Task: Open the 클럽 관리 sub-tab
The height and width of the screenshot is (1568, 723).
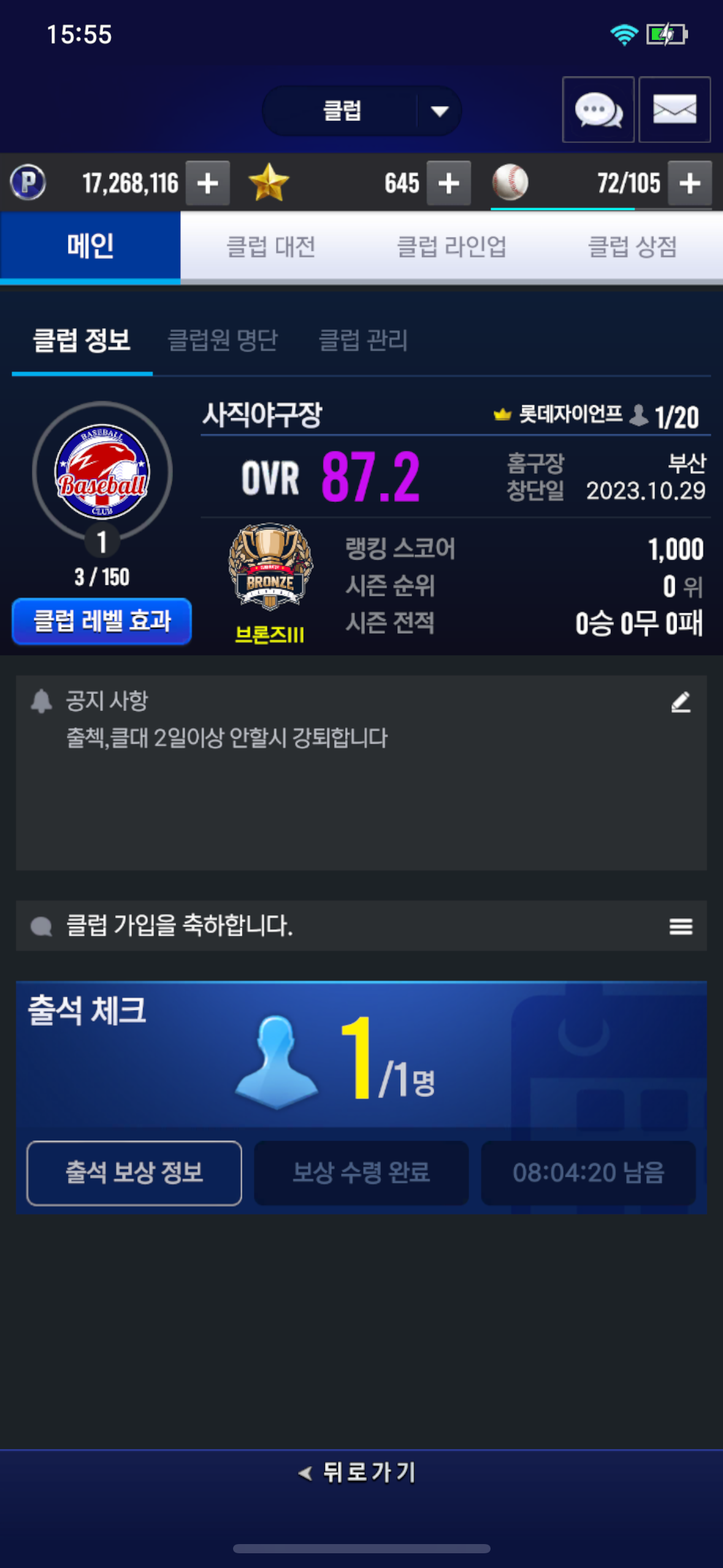Action: [x=363, y=340]
